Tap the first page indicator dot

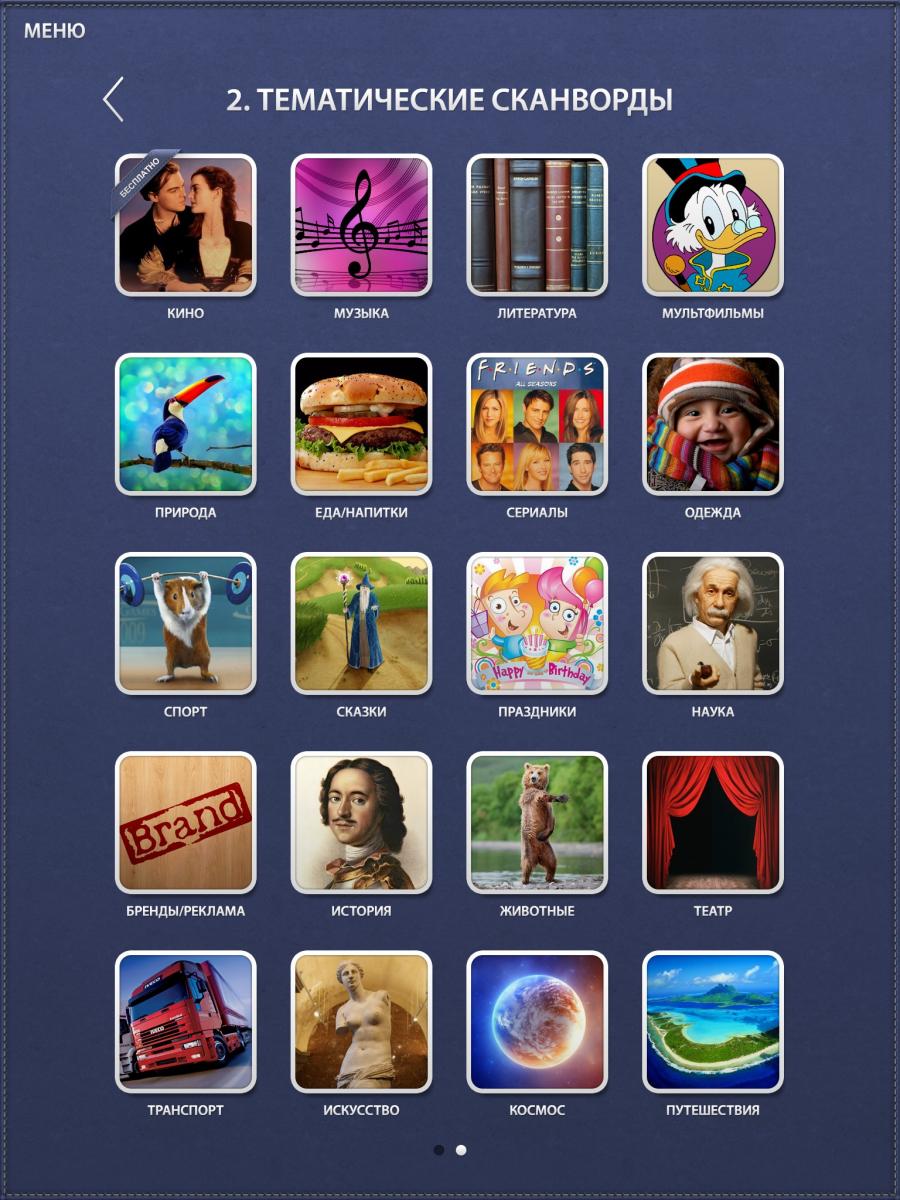point(439,1150)
